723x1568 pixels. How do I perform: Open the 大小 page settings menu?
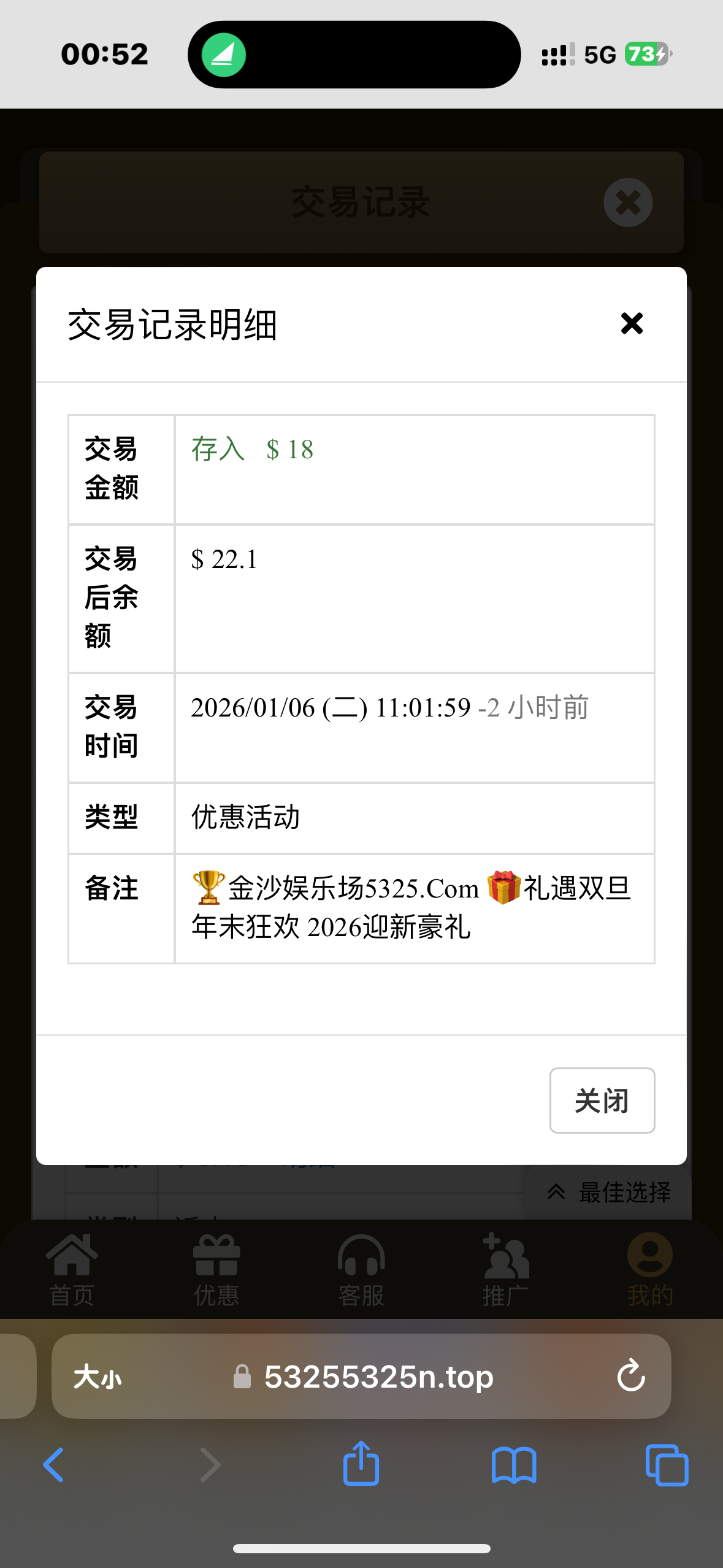click(x=98, y=1377)
